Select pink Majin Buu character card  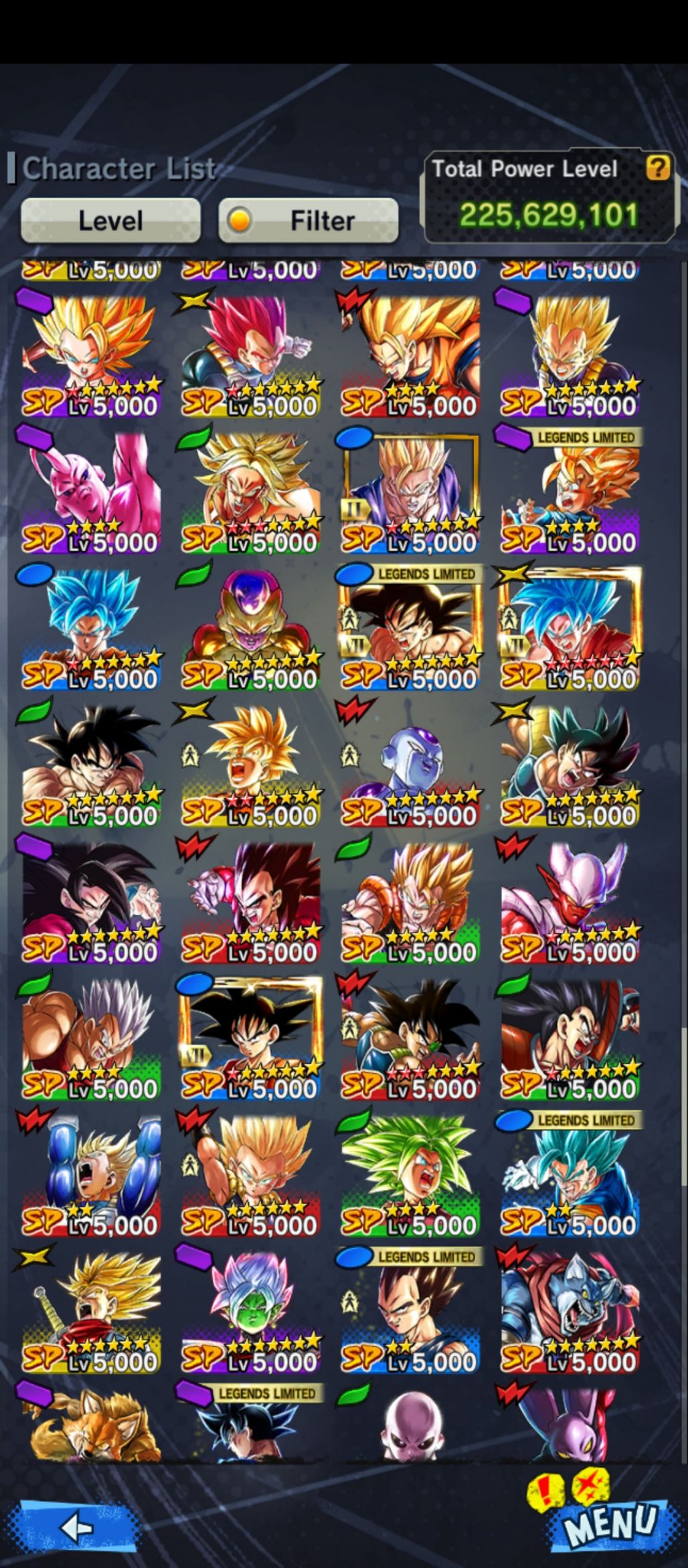(x=91, y=492)
